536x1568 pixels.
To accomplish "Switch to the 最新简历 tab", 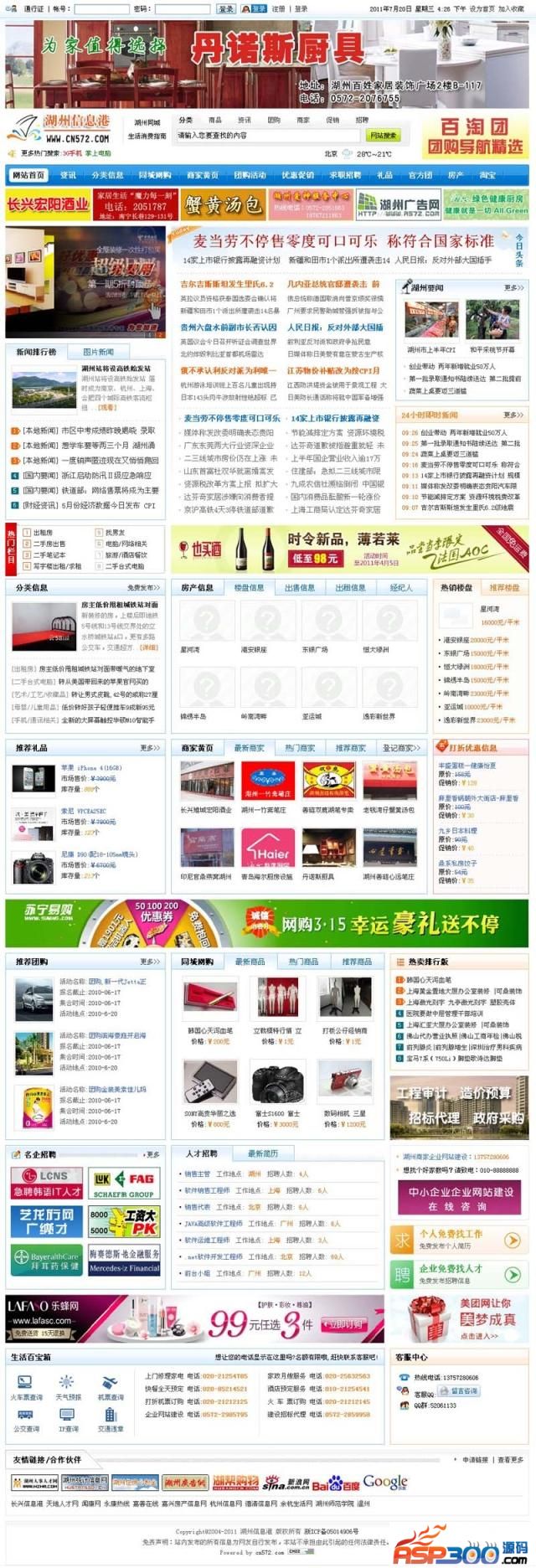I will (x=263, y=1153).
